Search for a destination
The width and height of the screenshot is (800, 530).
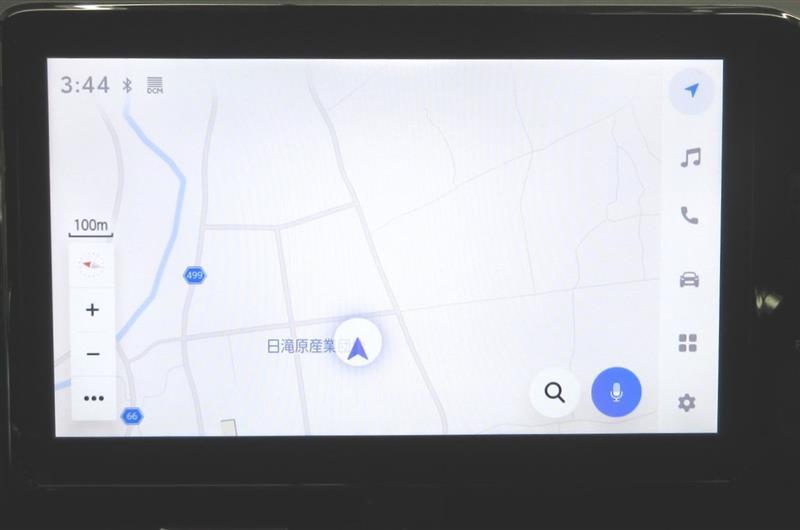coord(554,392)
